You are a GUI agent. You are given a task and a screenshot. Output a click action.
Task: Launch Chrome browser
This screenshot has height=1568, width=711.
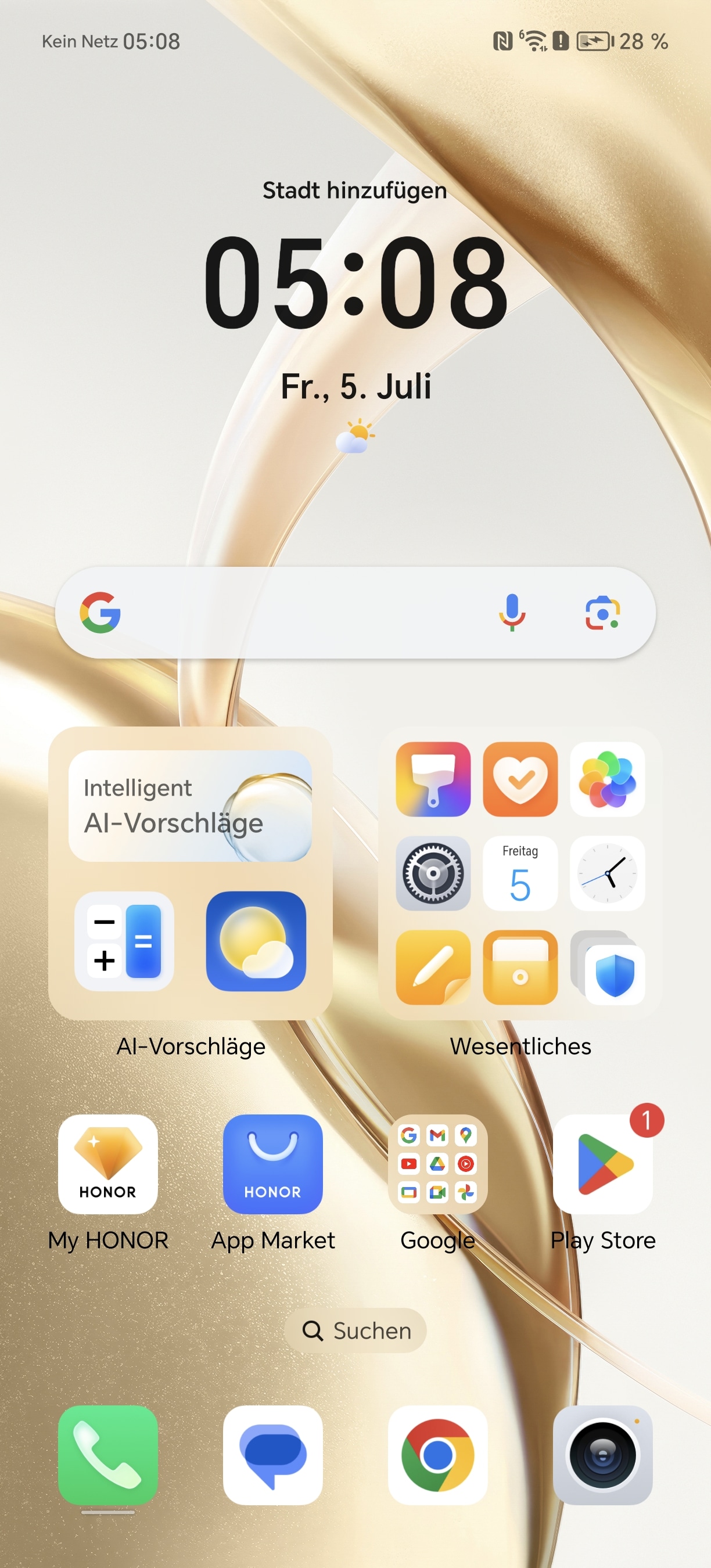coord(437,1455)
